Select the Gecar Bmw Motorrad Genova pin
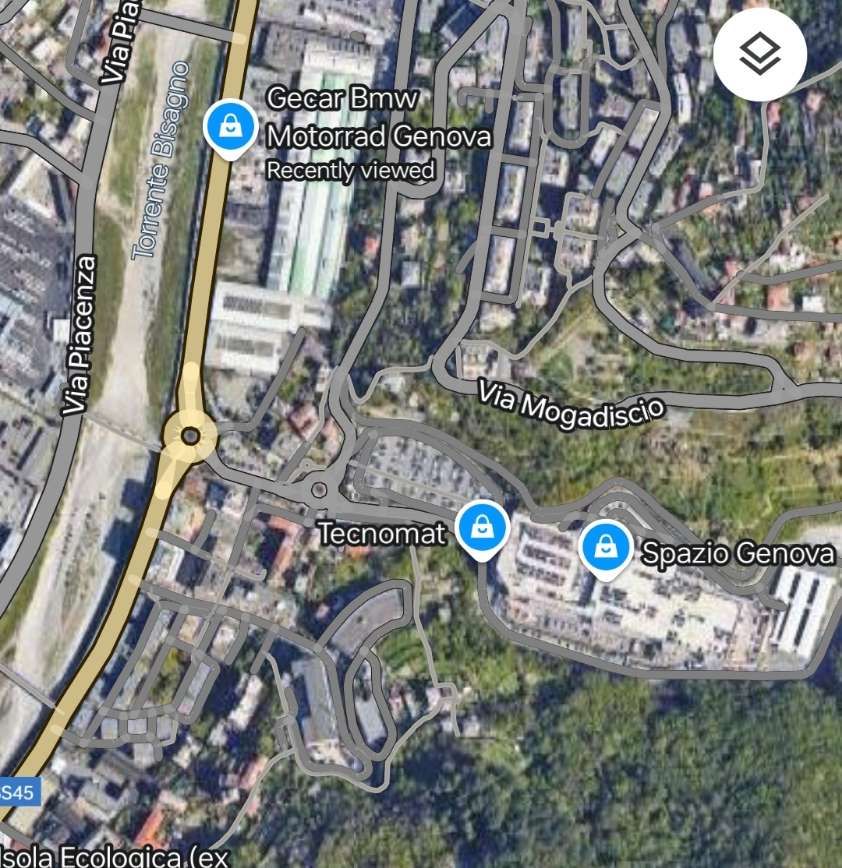Image resolution: width=842 pixels, height=868 pixels. [x=230, y=127]
